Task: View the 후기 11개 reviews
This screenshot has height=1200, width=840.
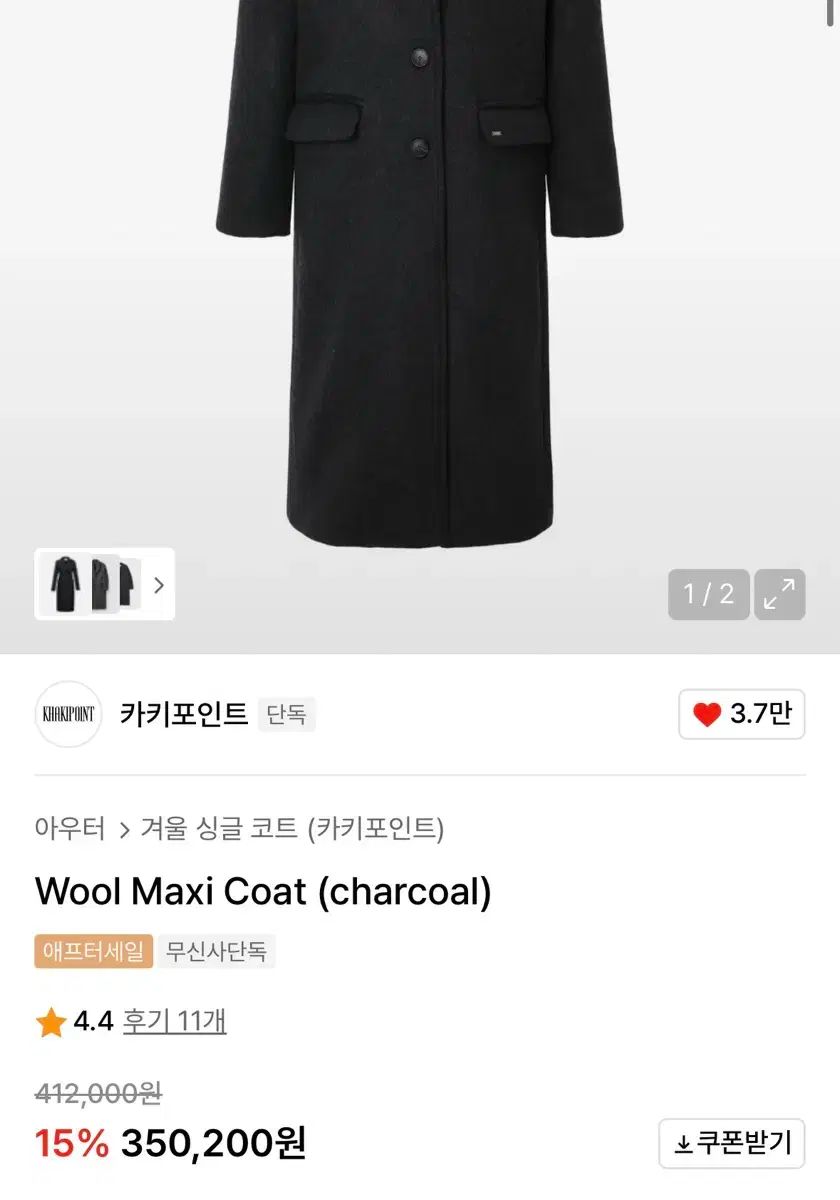Action: [174, 1021]
